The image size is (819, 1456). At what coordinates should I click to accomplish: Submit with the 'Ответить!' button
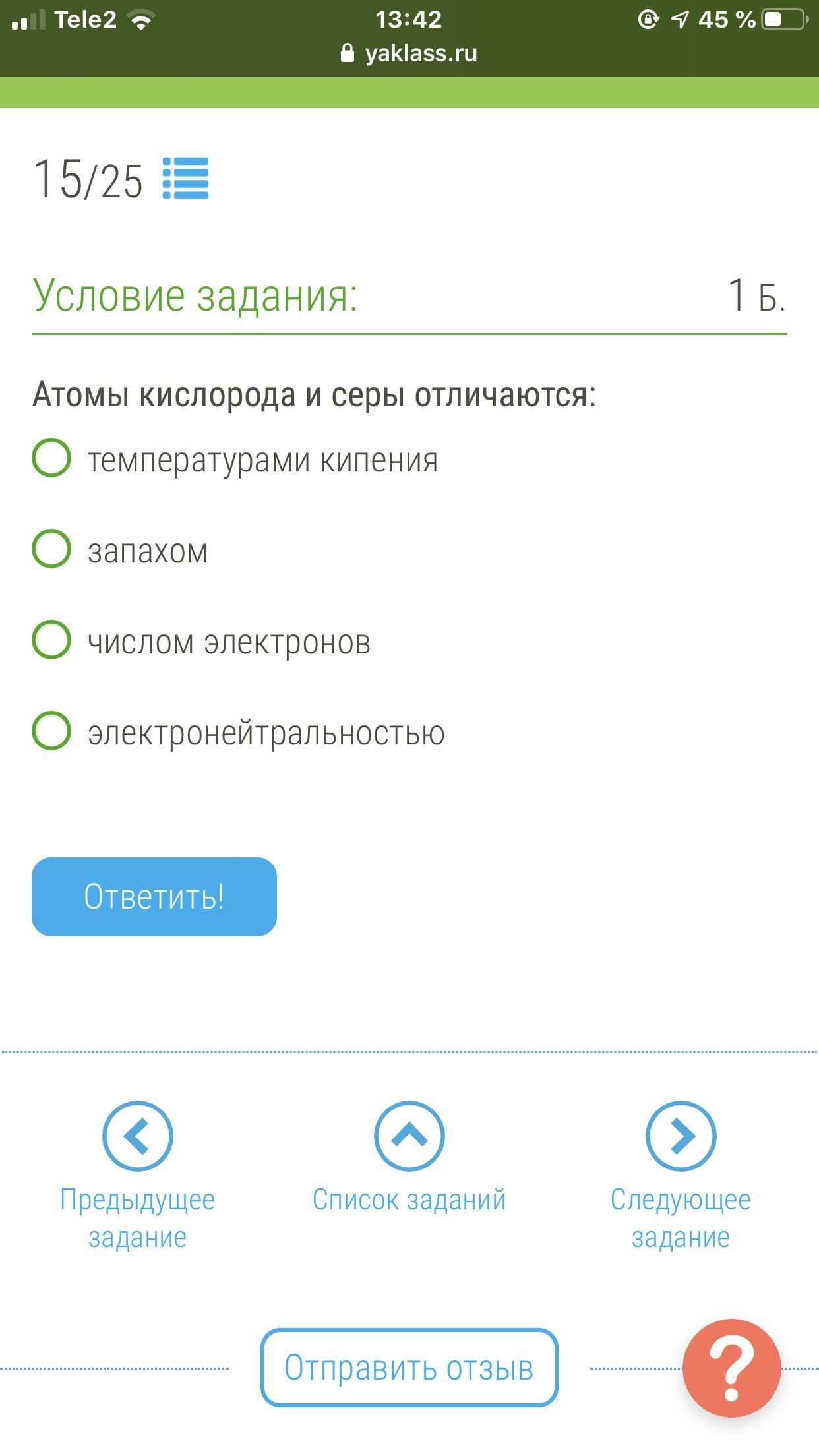coord(154,897)
